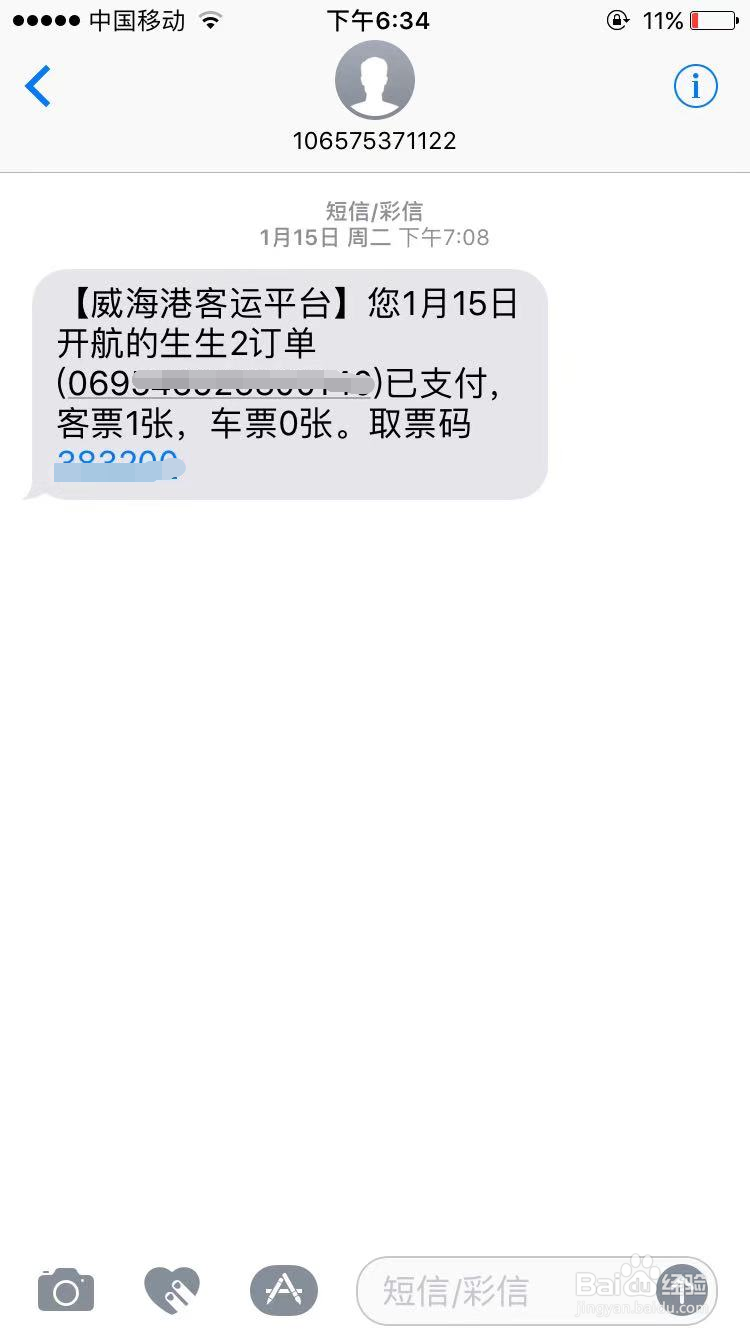The height and width of the screenshot is (1334, 750).
Task: Tap the blue info circle icon
Action: click(x=695, y=86)
